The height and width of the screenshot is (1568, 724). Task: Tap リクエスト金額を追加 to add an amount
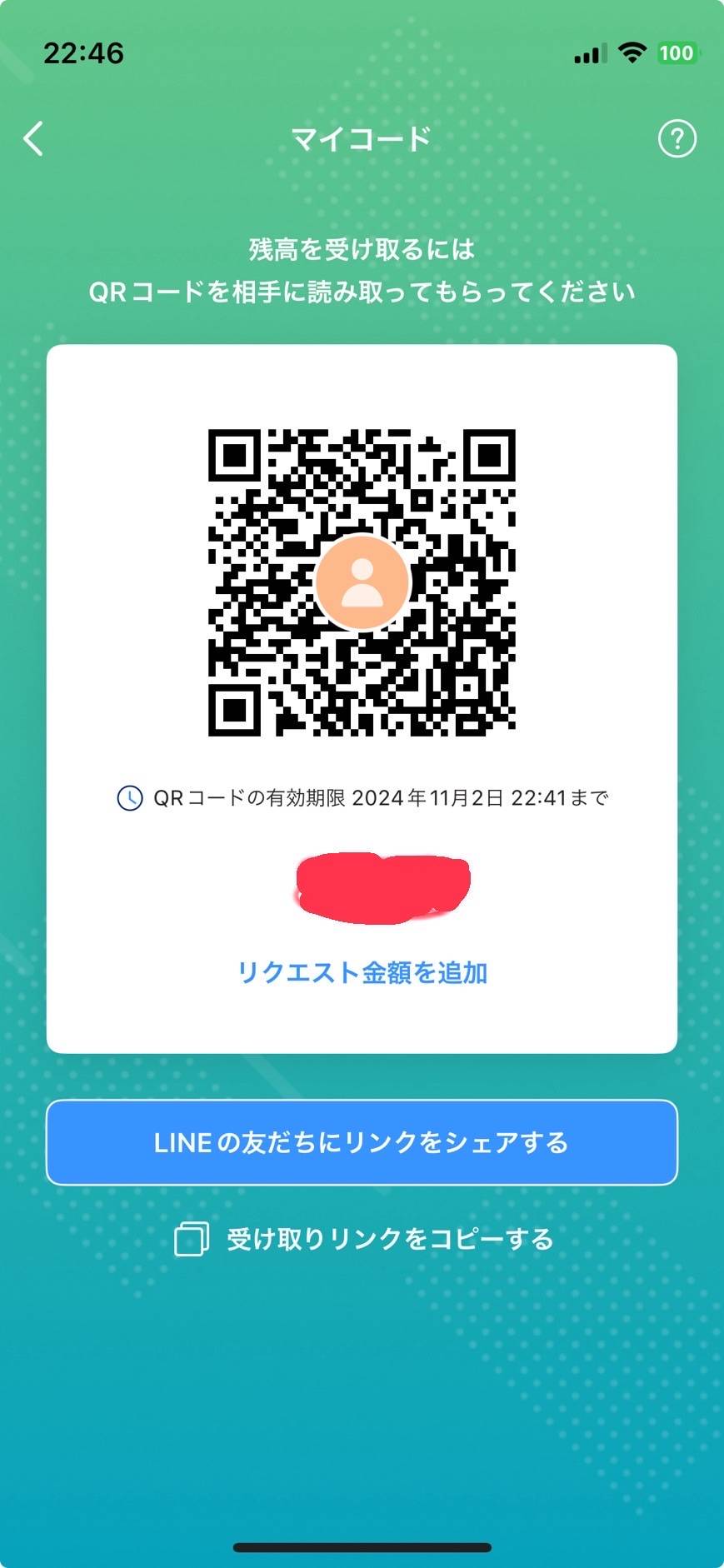coord(362,972)
